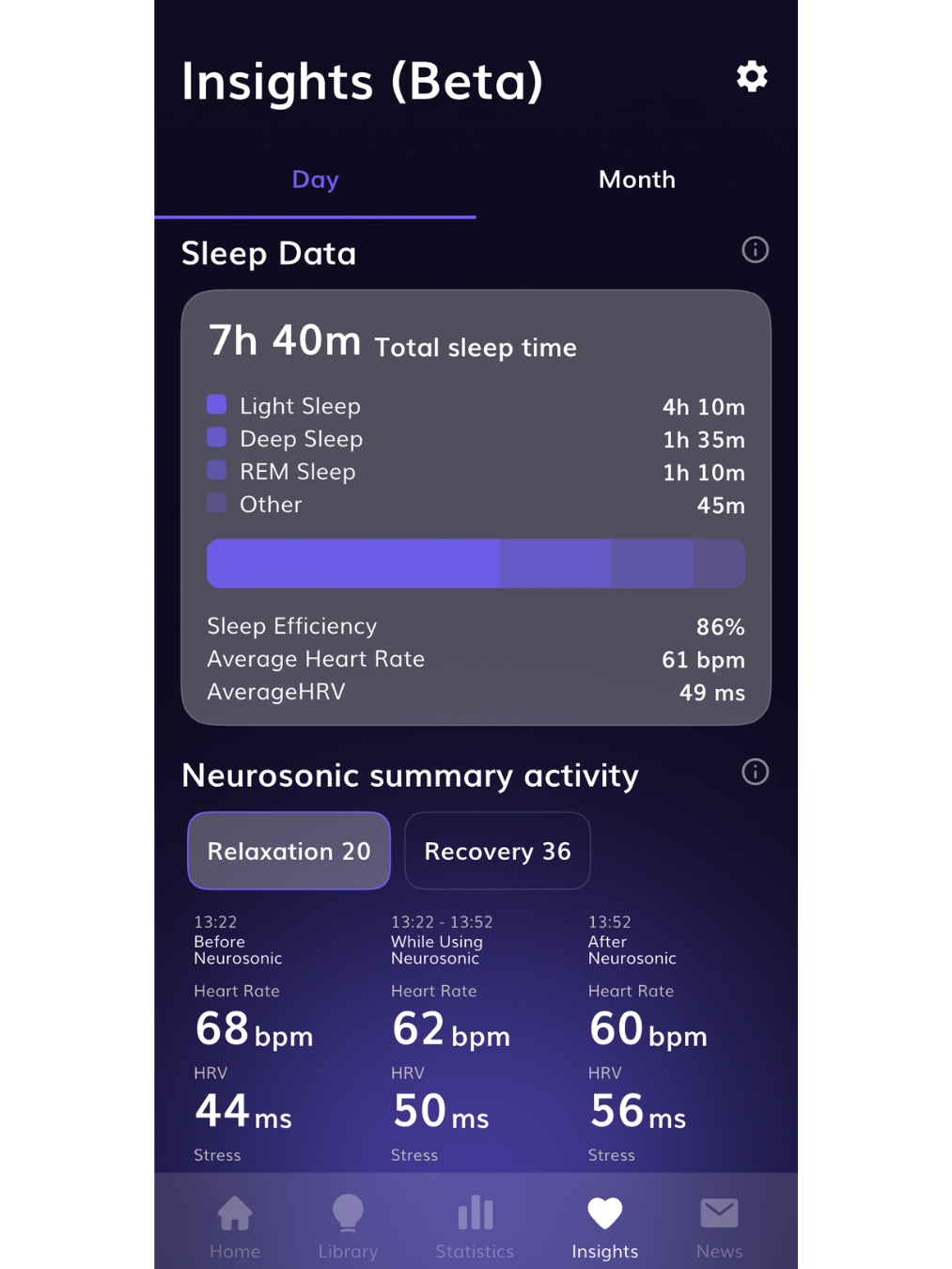952x1269 pixels.
Task: Select the Day tab
Action: 315,180
